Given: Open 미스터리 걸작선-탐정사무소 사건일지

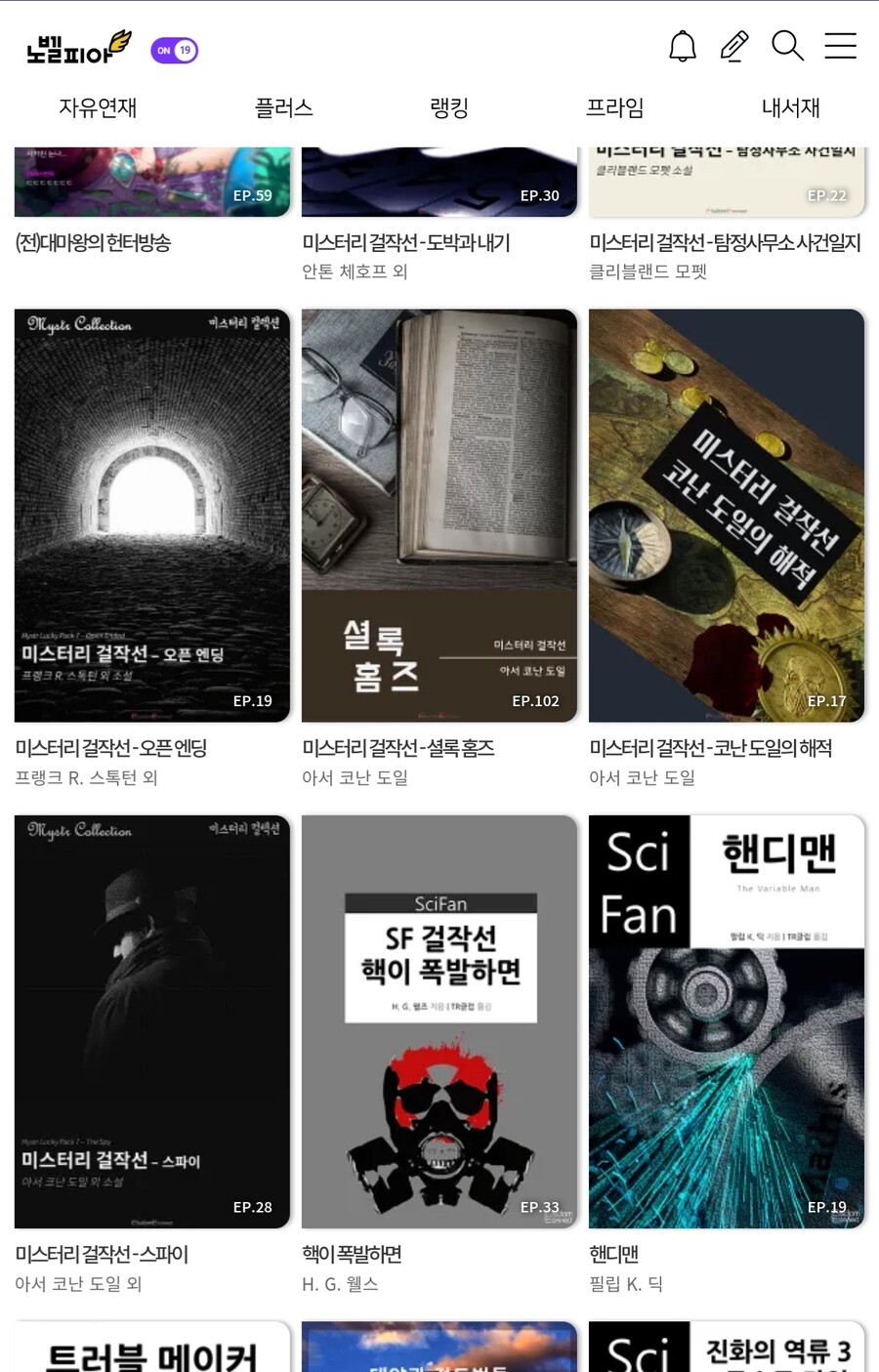Looking at the screenshot, I should click(727, 186).
